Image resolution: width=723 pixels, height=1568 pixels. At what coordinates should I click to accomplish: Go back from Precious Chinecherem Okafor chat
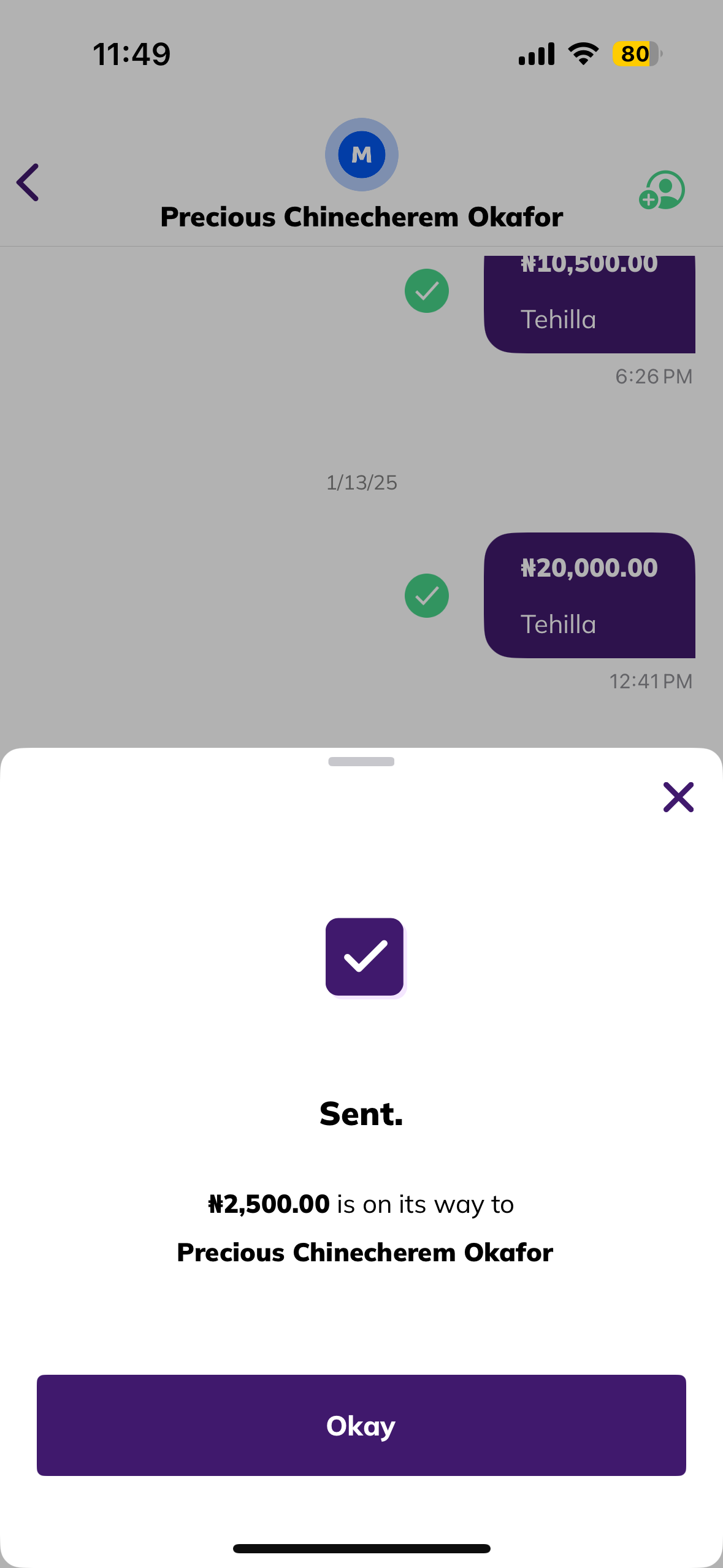pos(28,182)
